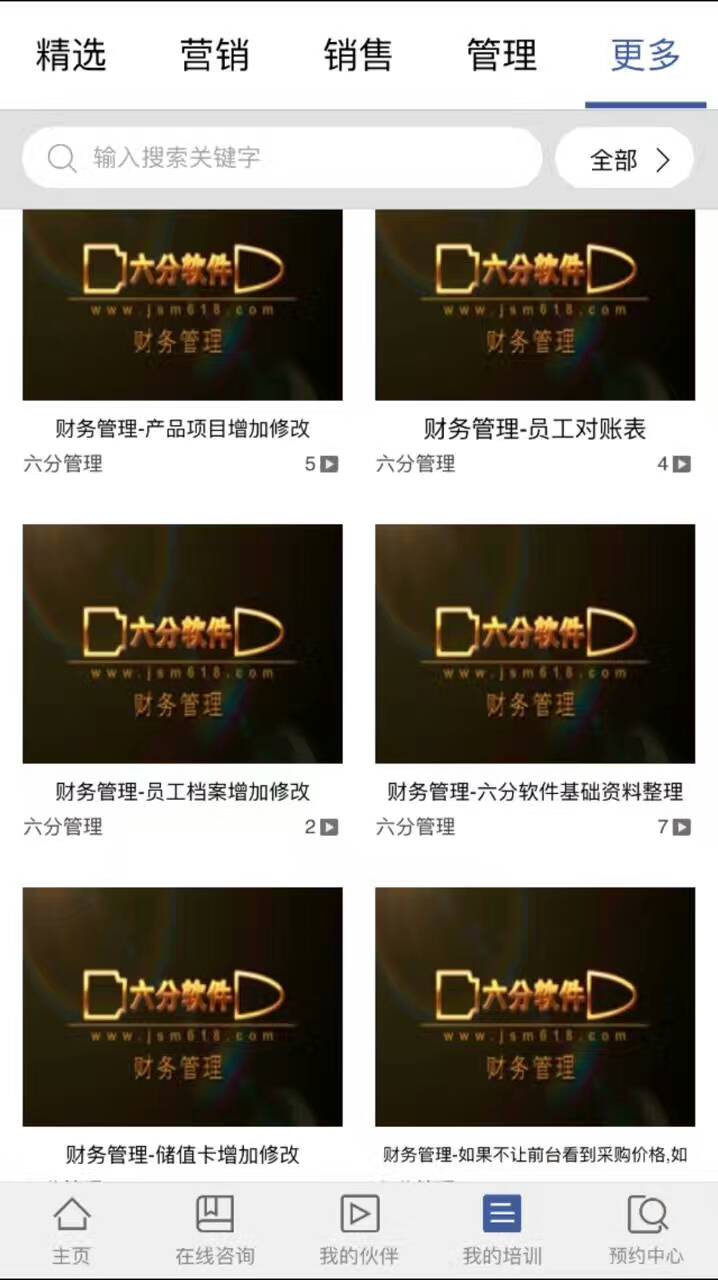Open video 财务管理-员工档案增加修改
718x1280 pixels.
(182, 644)
